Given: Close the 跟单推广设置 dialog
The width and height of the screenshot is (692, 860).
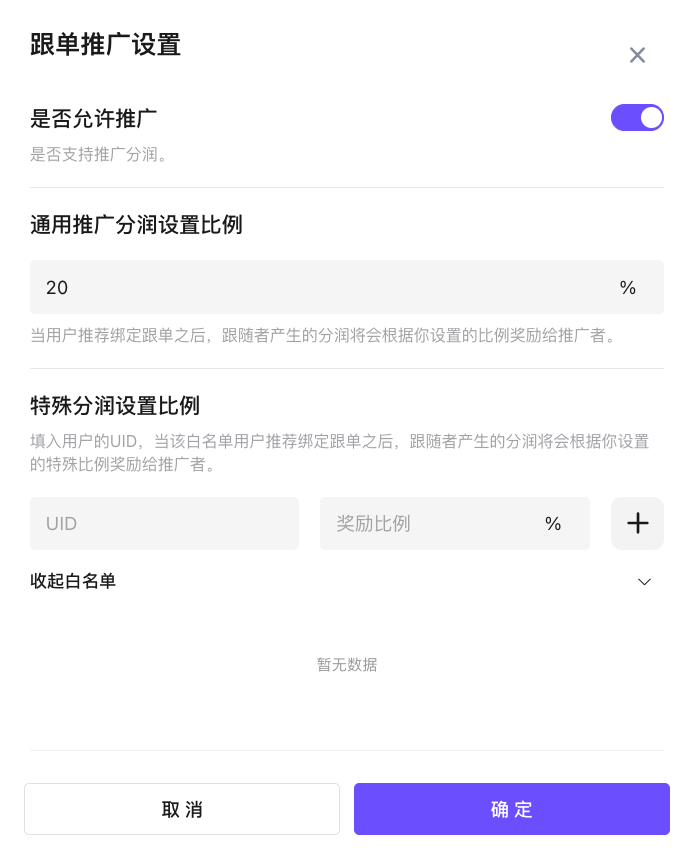Looking at the screenshot, I should [x=637, y=55].
